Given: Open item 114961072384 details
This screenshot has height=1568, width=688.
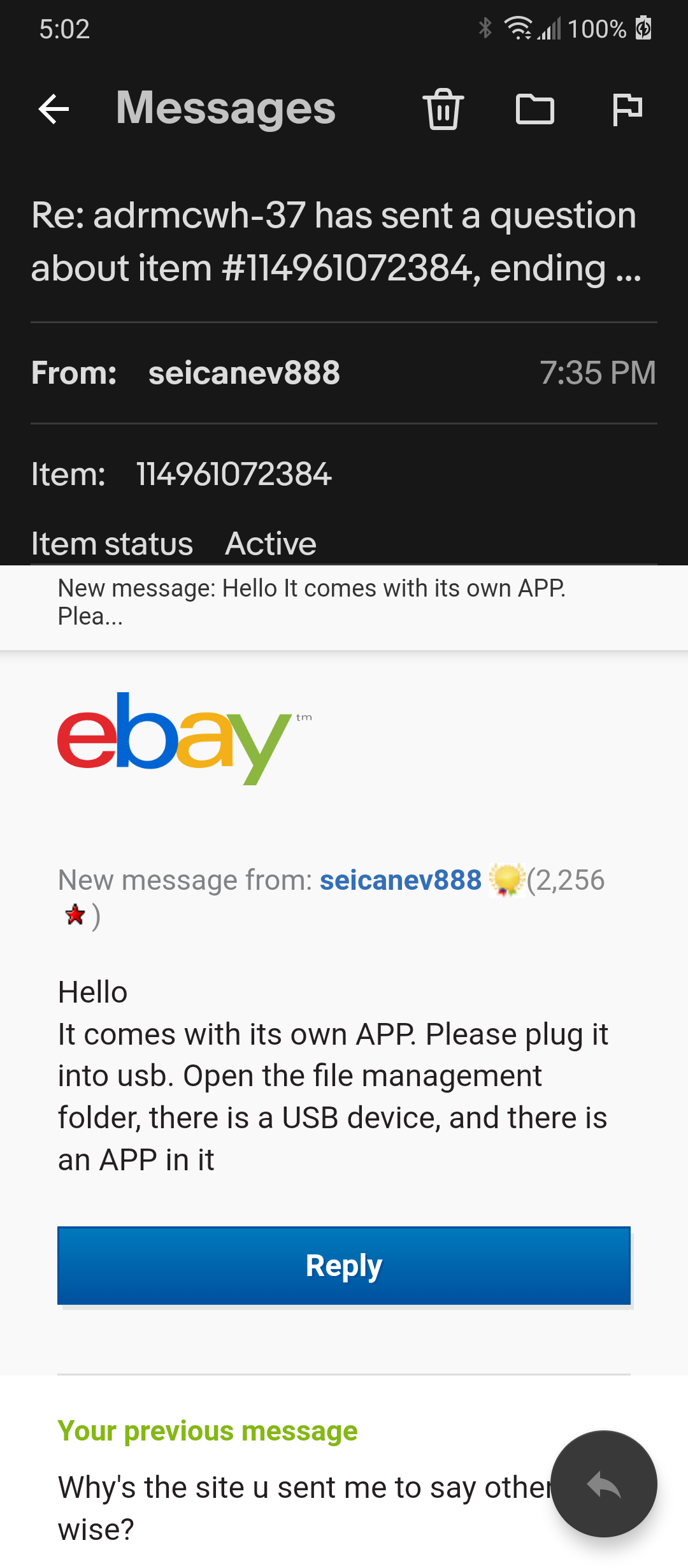Looking at the screenshot, I should click(x=234, y=474).
